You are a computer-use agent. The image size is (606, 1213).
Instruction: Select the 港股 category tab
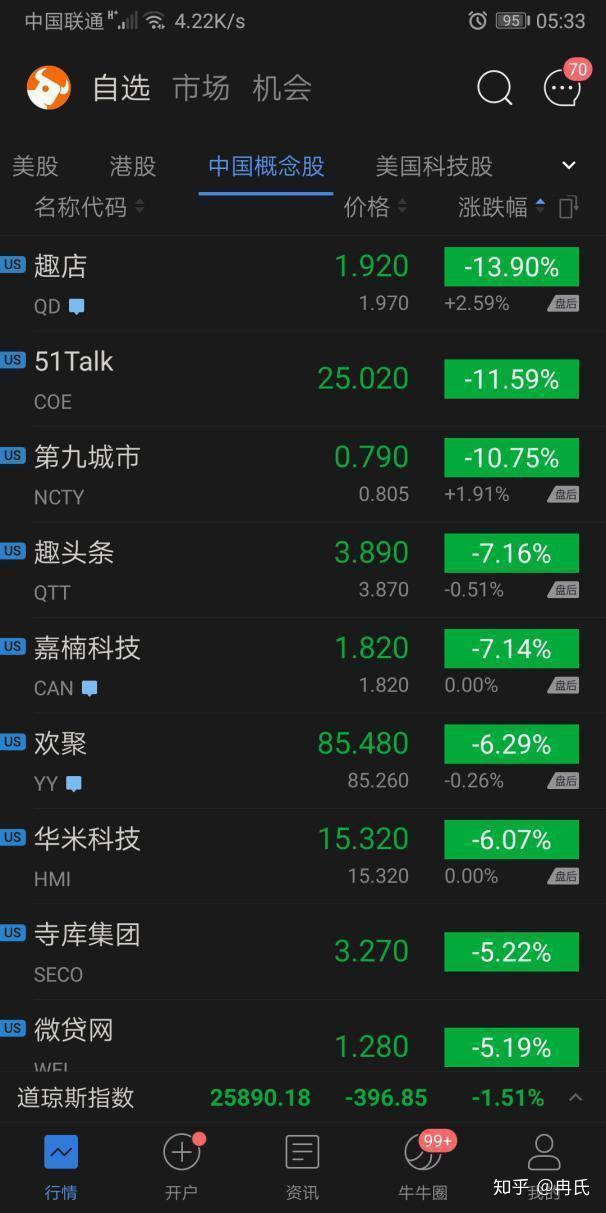point(133,166)
